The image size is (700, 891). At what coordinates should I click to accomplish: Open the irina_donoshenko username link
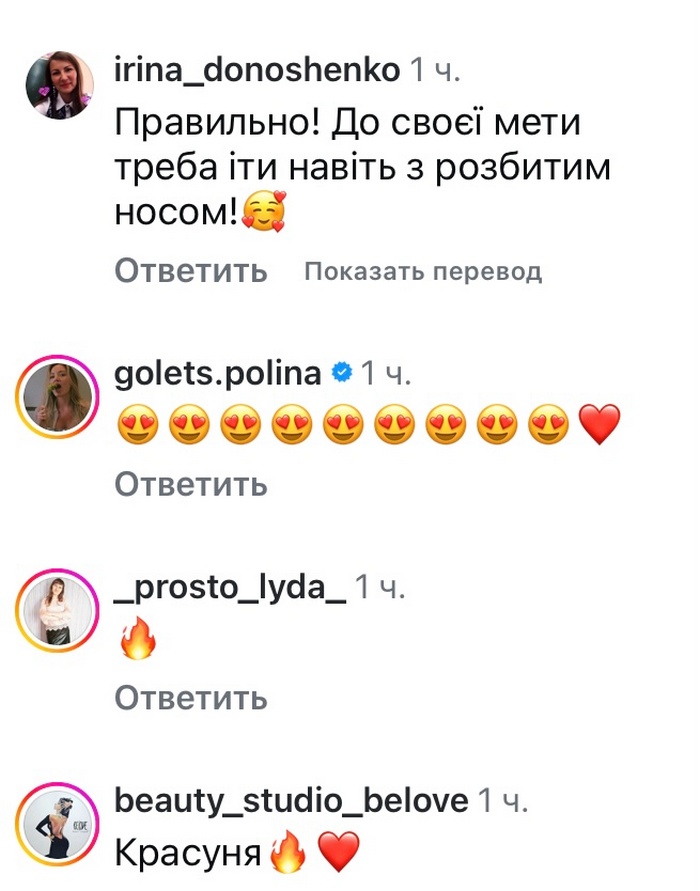258,70
